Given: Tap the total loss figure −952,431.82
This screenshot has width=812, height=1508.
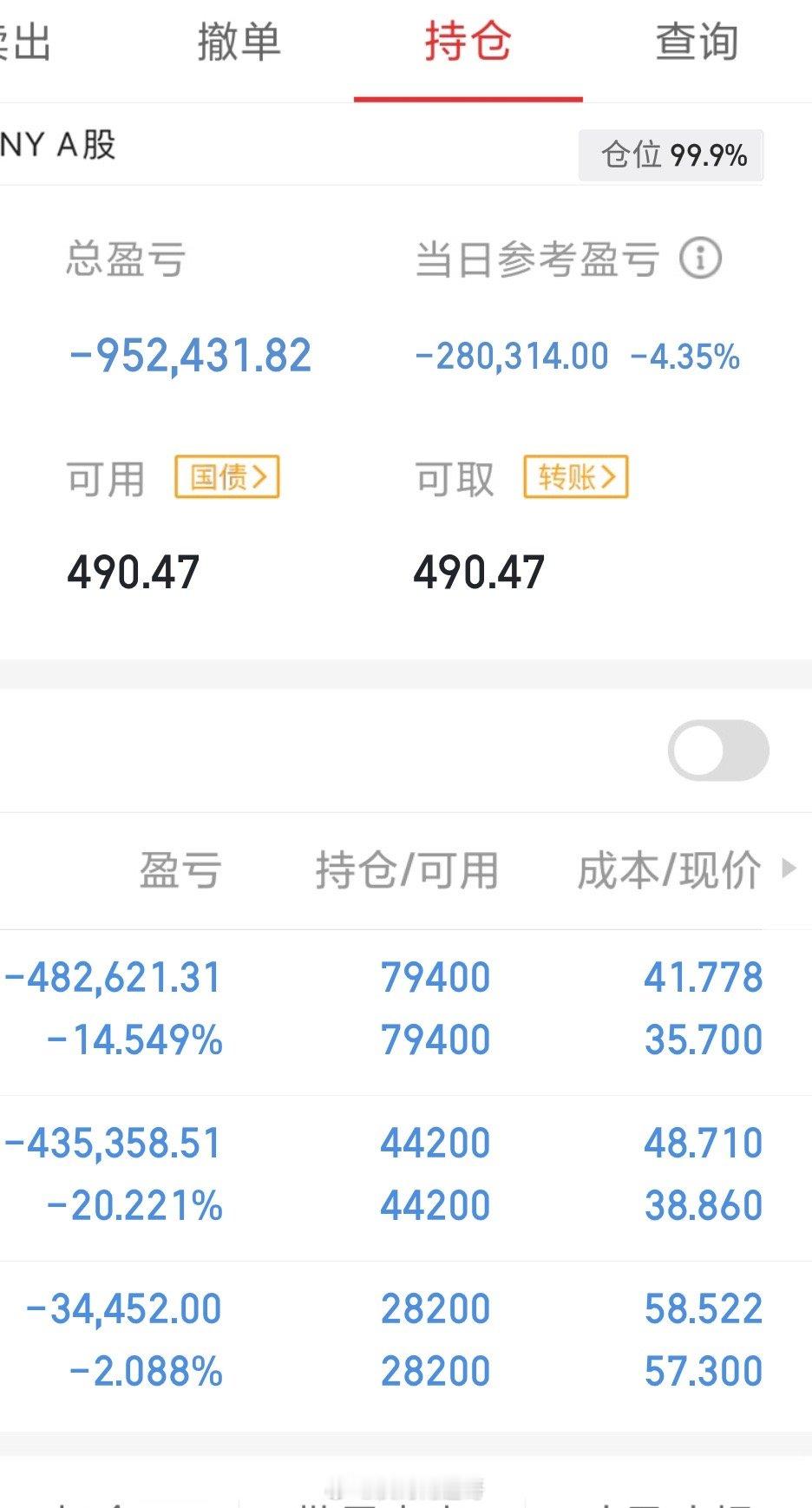Looking at the screenshot, I should (189, 354).
